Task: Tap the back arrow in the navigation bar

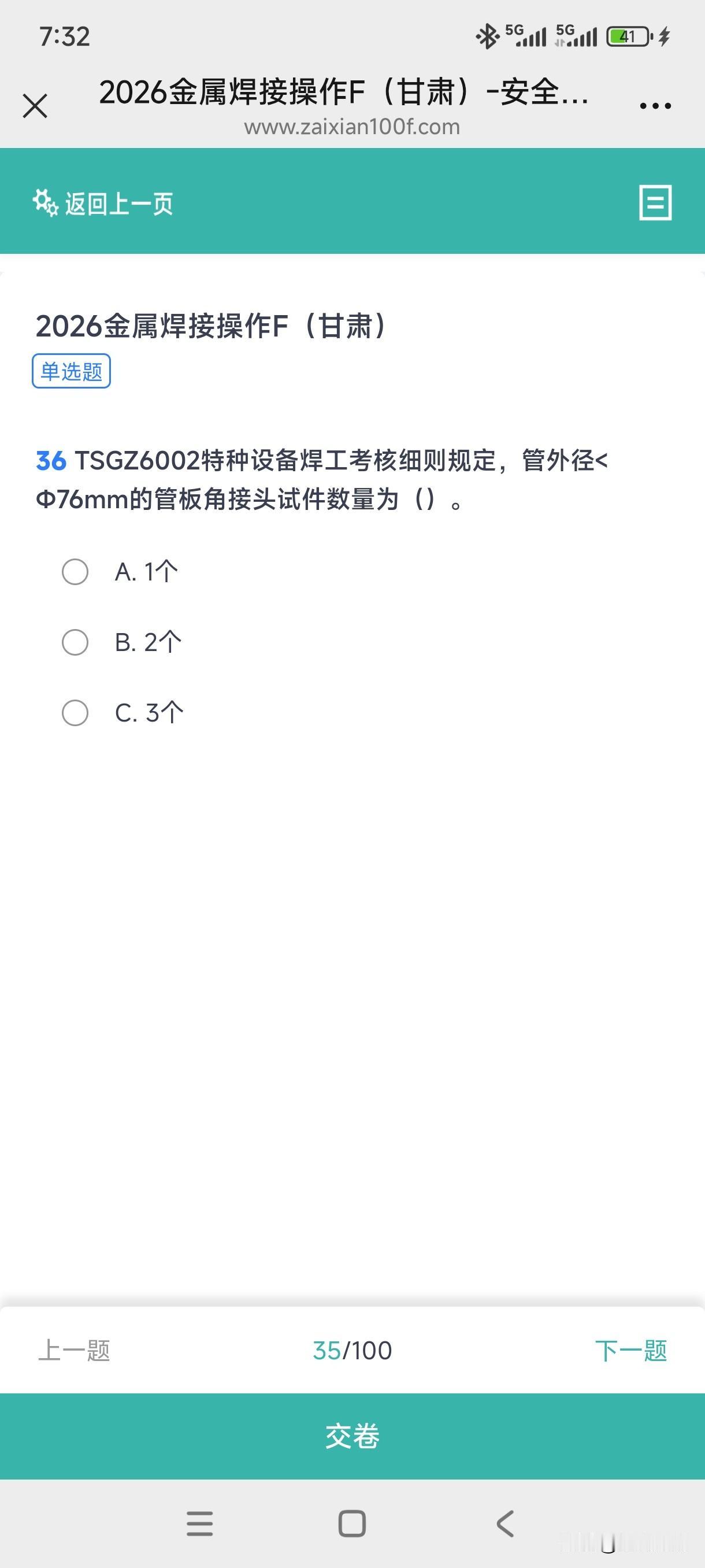Action: (504, 1523)
